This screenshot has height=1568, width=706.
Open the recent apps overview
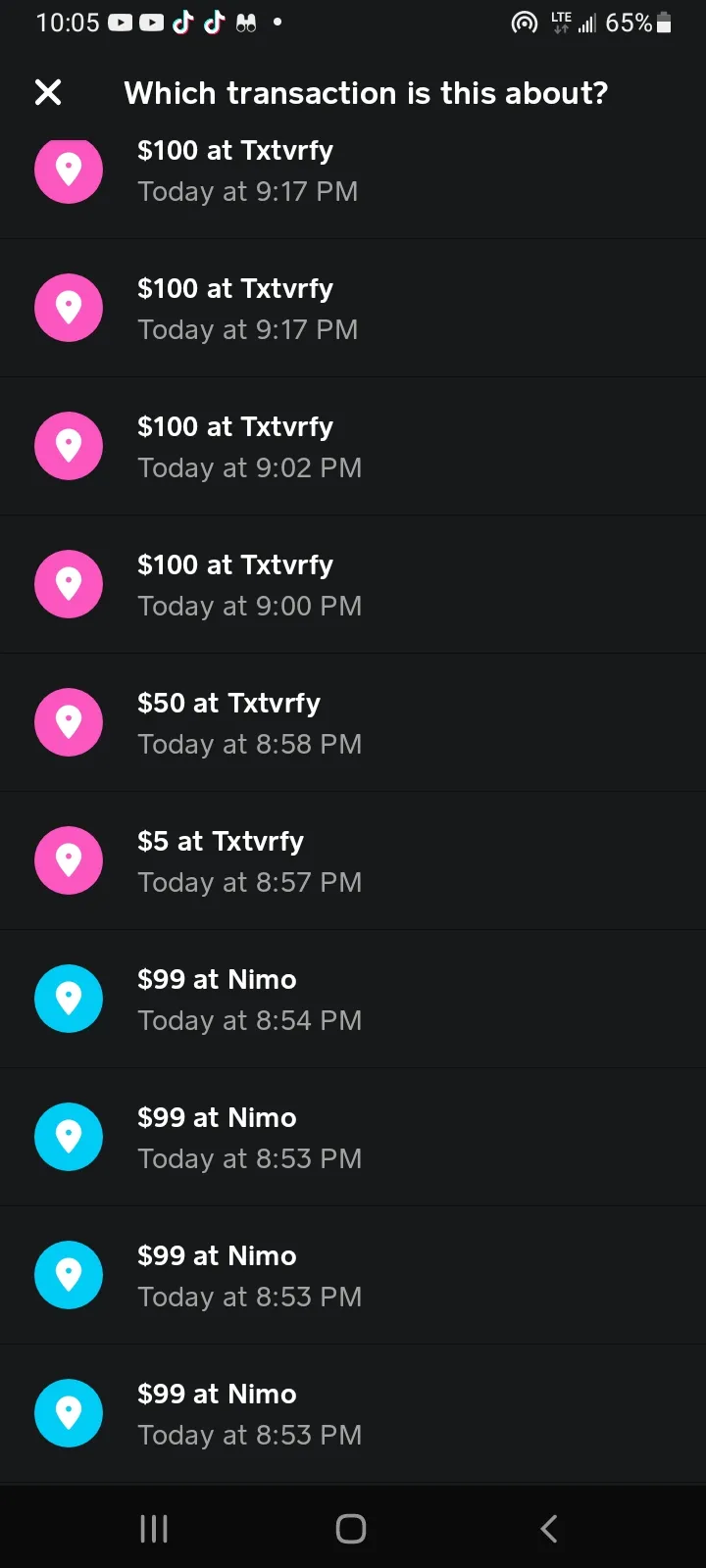pos(154,1528)
